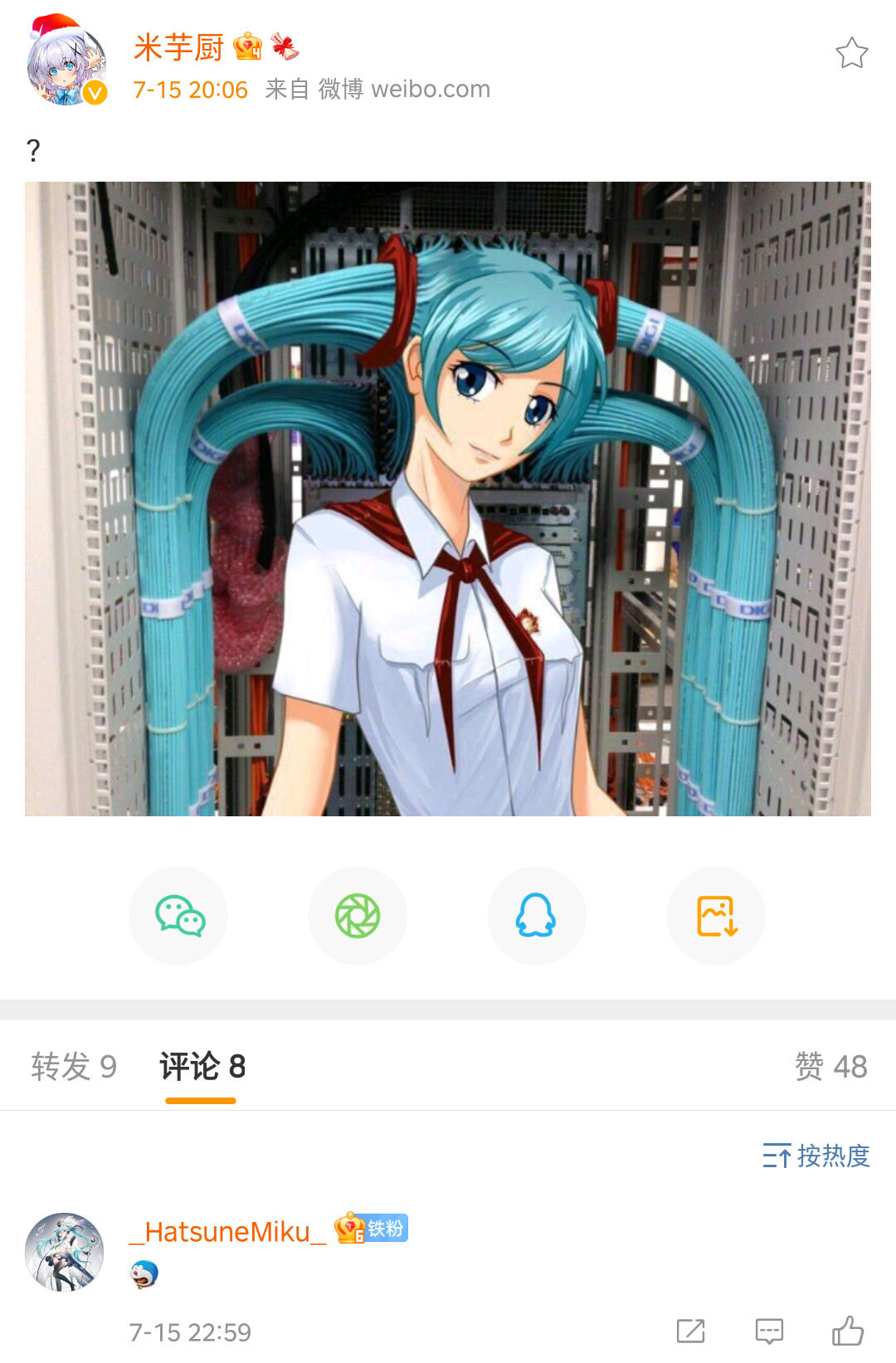Like _HatsuneMiku_'s comment

pyautogui.click(x=847, y=1331)
